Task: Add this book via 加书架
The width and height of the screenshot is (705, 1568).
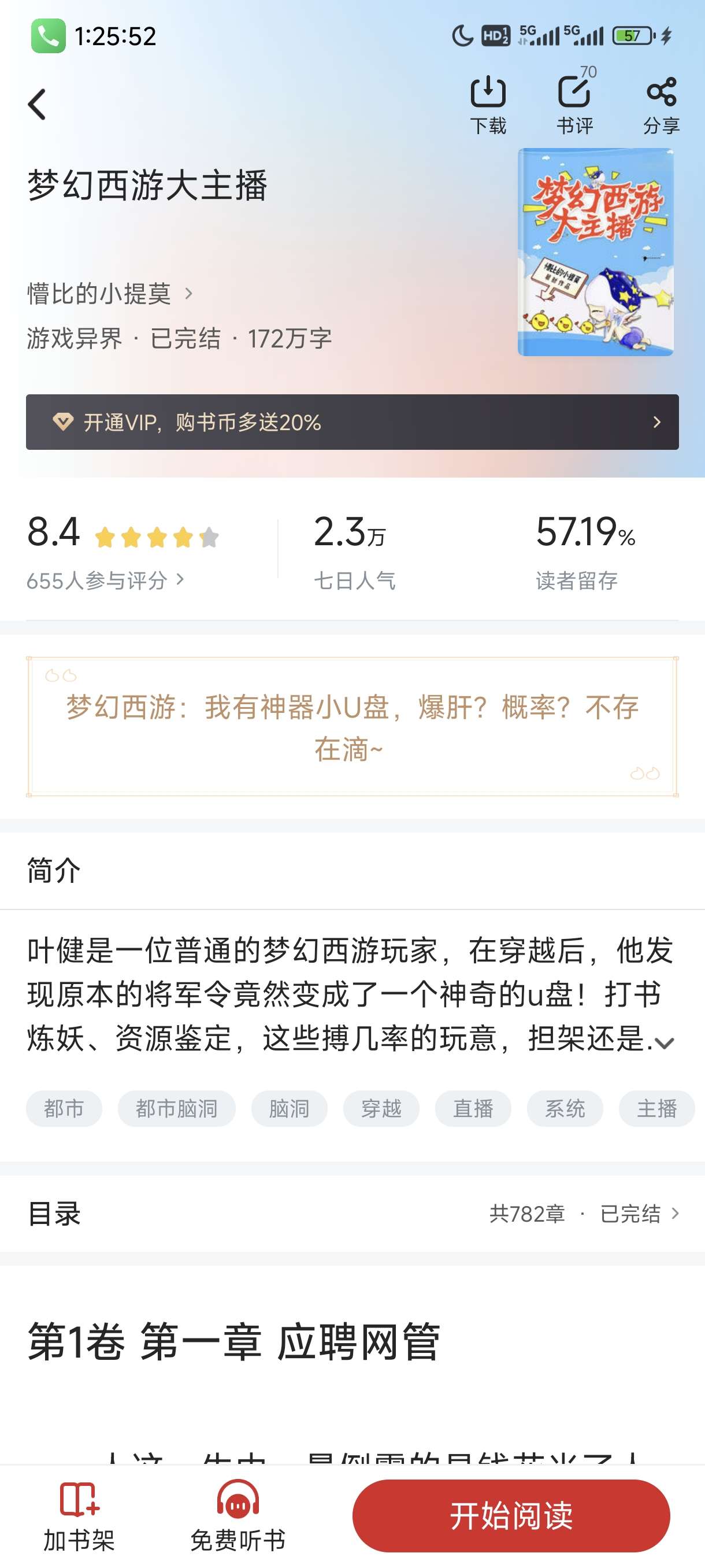Action: click(79, 1515)
